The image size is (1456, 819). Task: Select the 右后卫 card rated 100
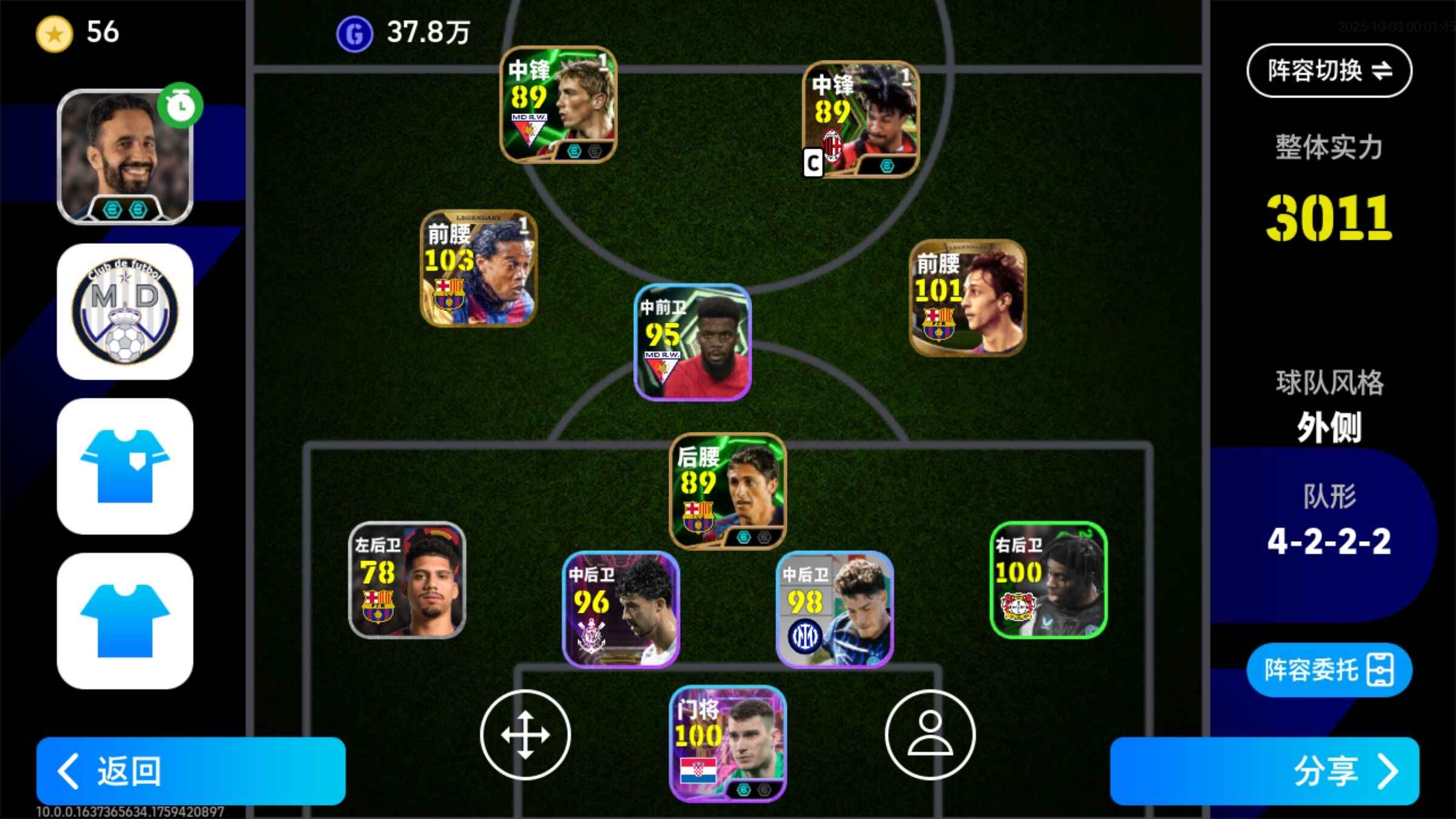(x=1048, y=580)
